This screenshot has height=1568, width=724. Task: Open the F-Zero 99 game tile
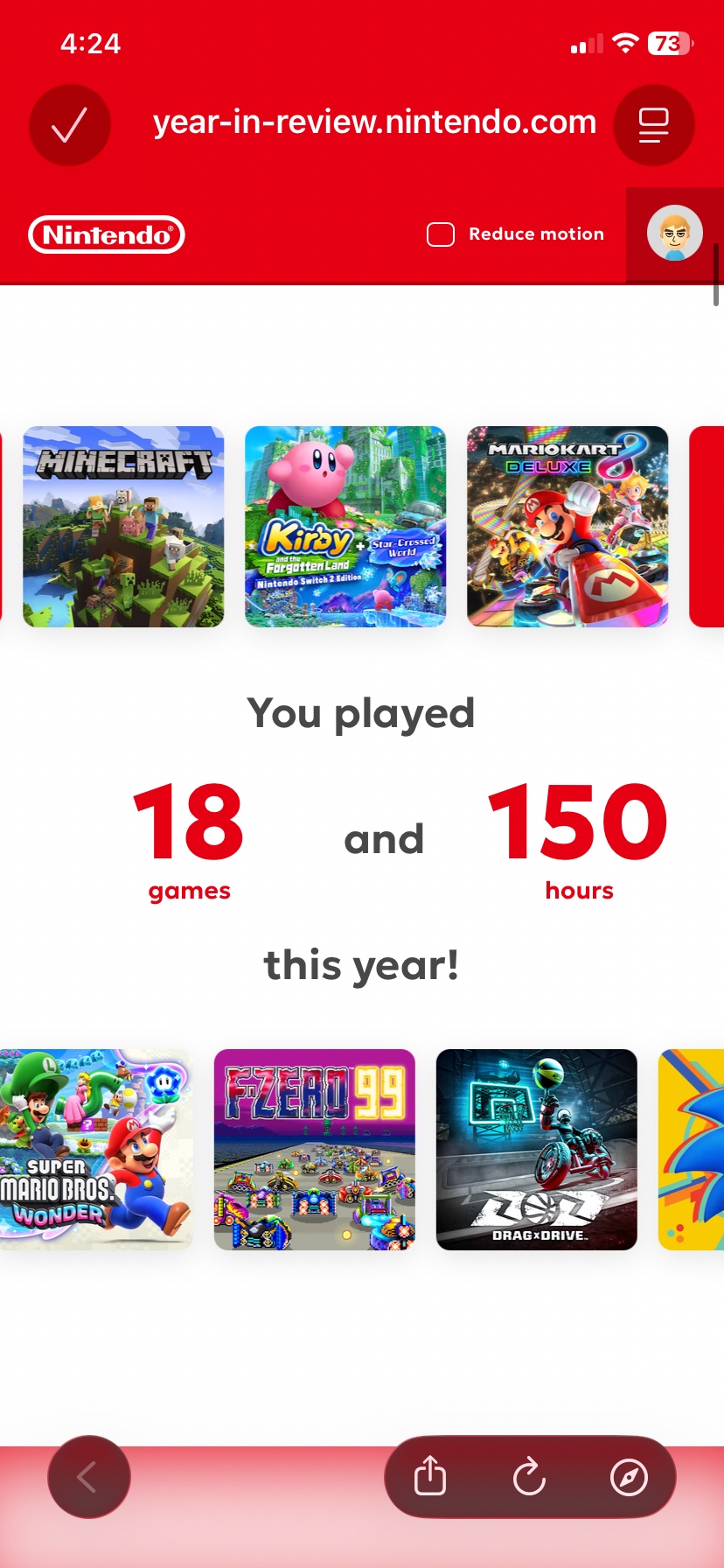click(x=315, y=1150)
